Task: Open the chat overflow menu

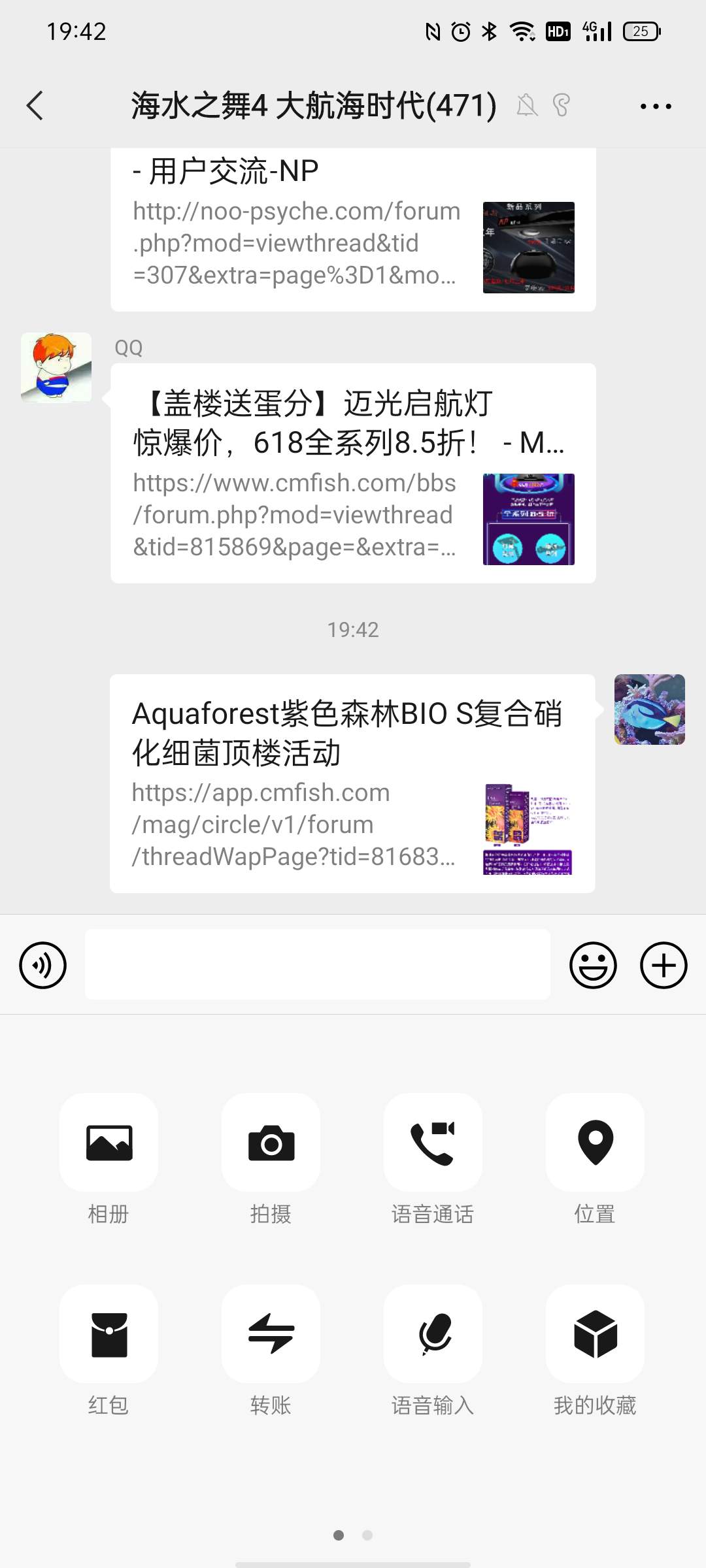Action: (x=656, y=106)
